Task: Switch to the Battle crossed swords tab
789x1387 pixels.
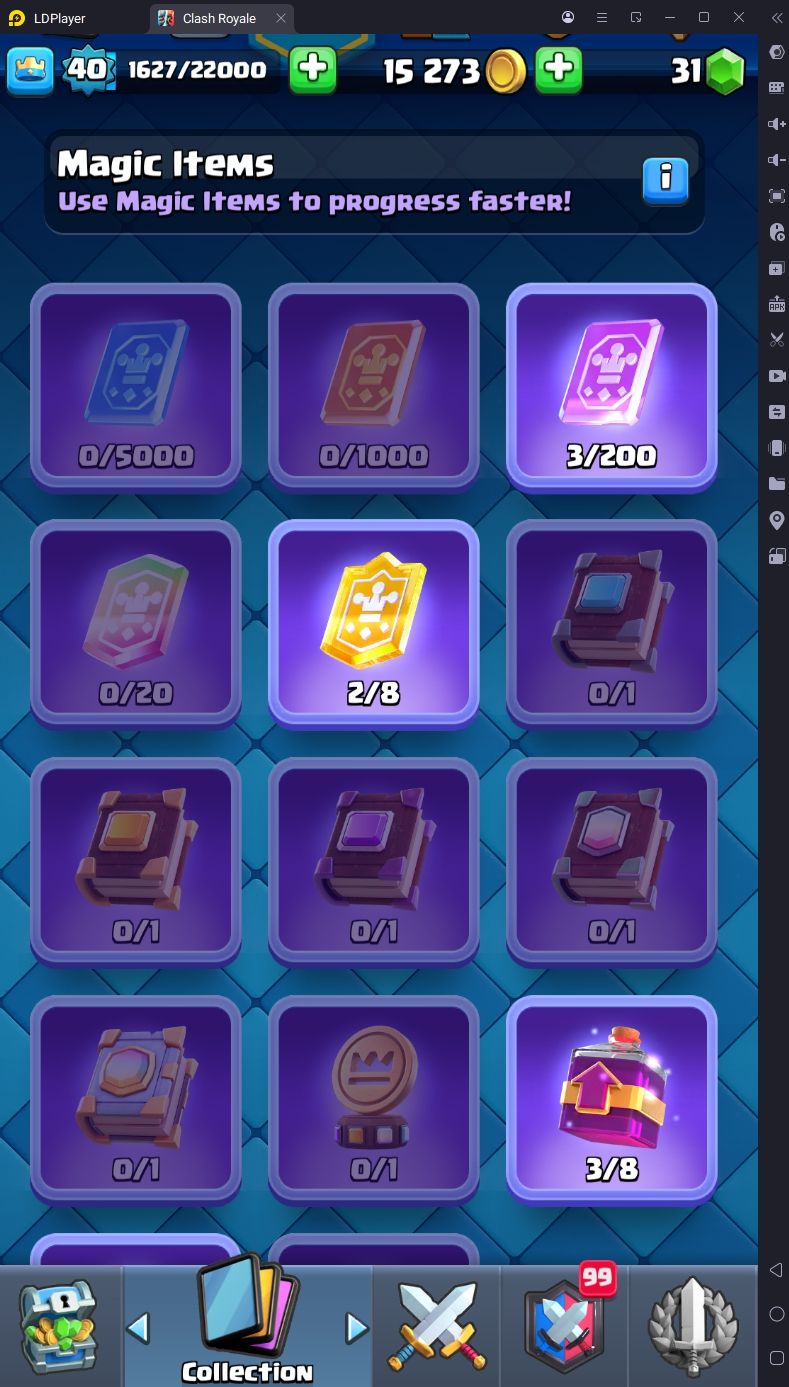Action: [x=436, y=1325]
